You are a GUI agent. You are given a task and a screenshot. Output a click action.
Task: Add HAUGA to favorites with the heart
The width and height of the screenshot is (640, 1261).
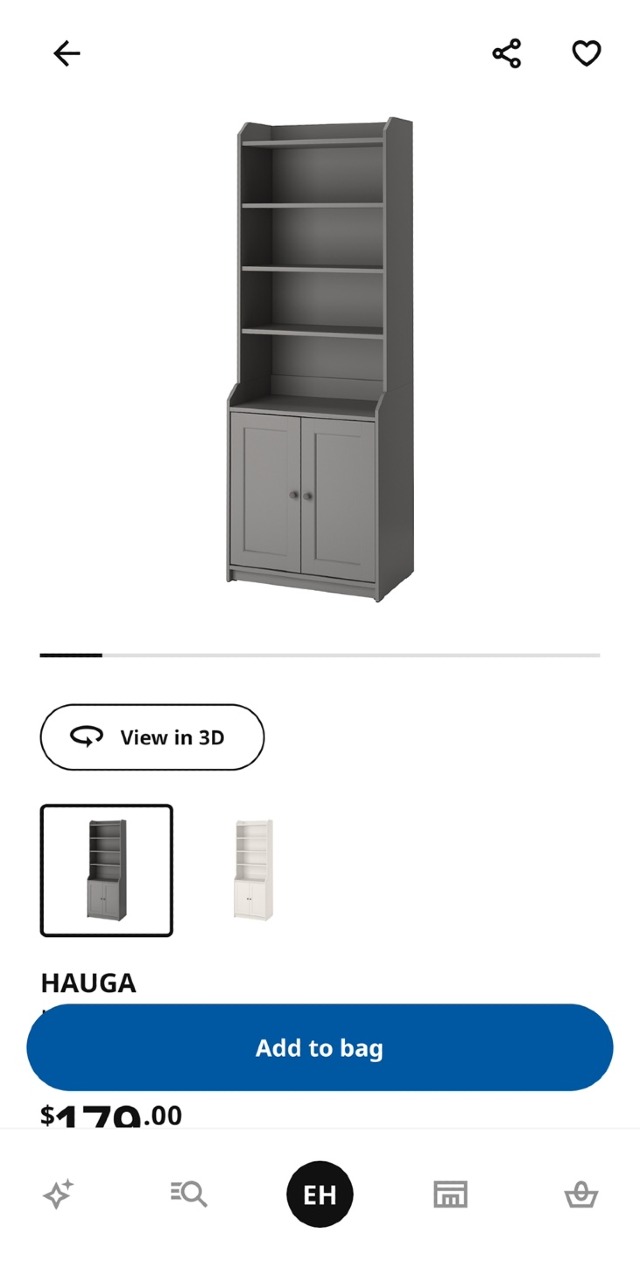pos(586,53)
